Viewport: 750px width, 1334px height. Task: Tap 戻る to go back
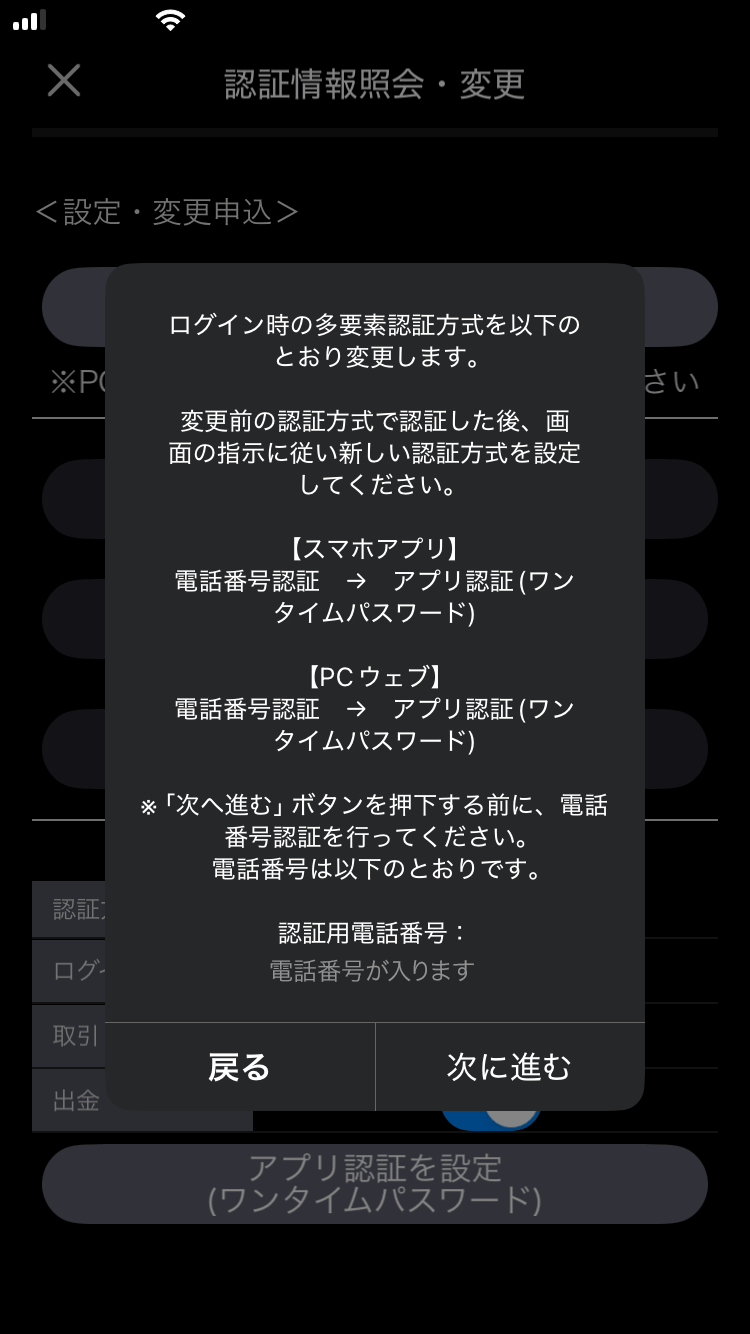pos(240,1067)
